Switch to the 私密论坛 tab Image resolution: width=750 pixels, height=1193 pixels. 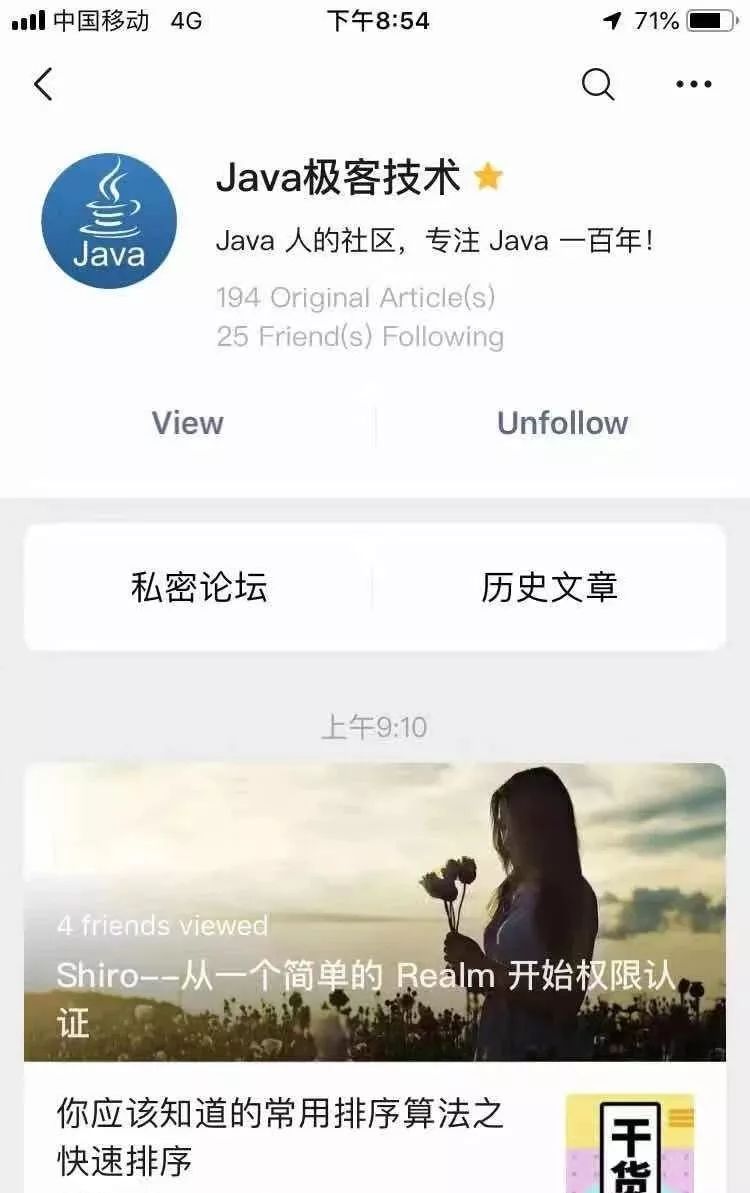pos(201,588)
